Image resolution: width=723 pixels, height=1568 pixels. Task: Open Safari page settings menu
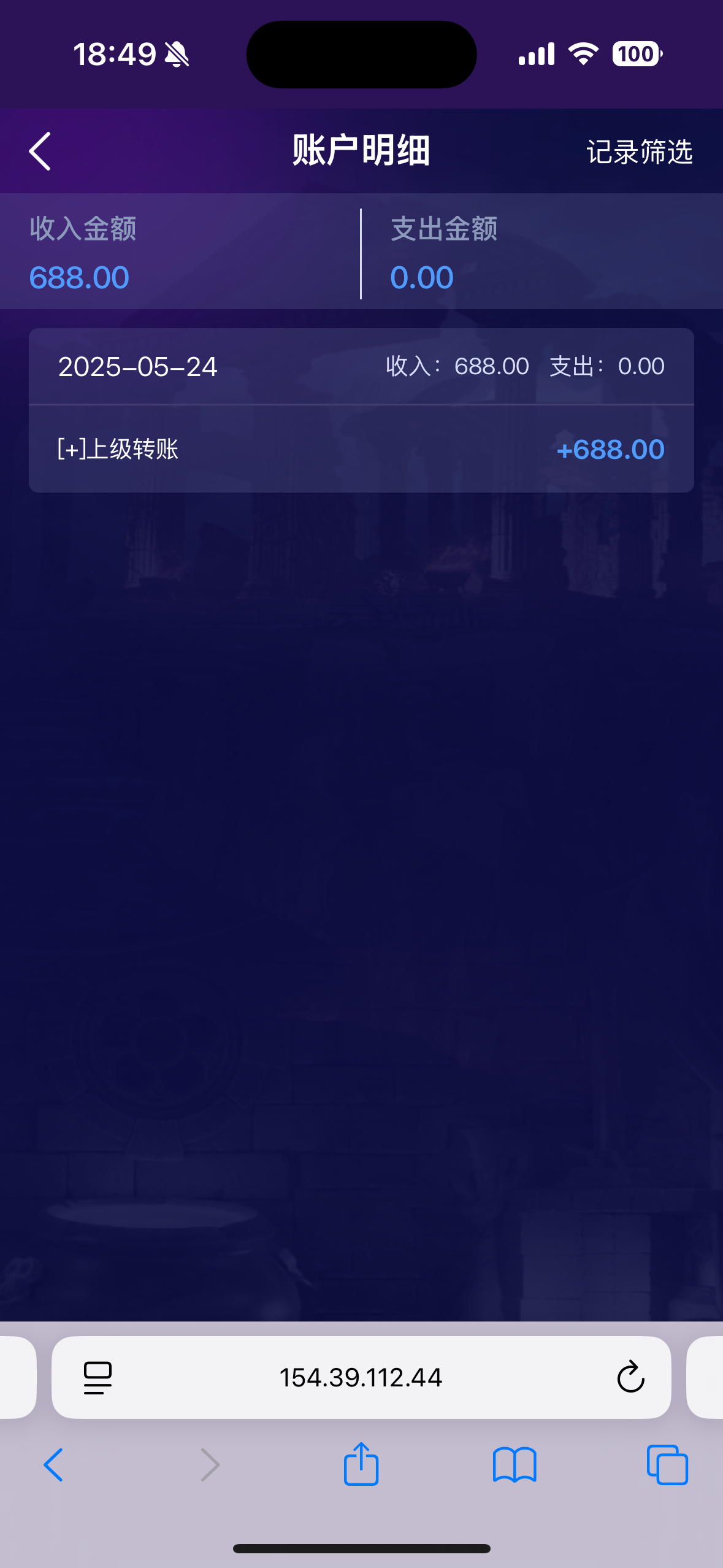[98, 1377]
